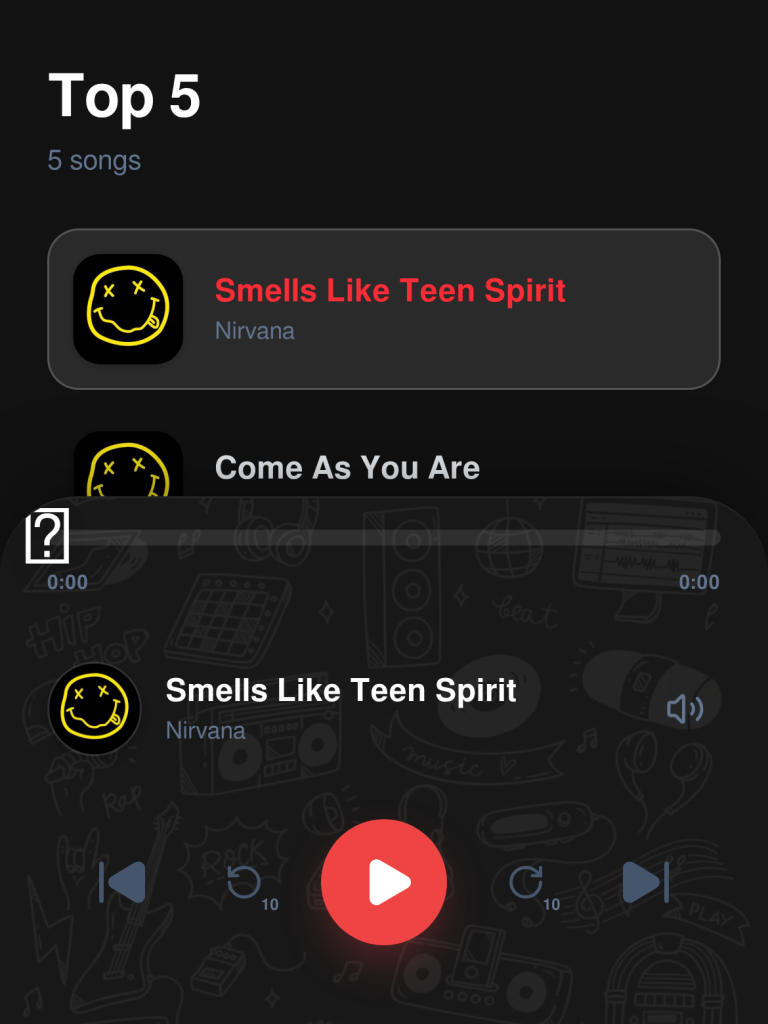Image resolution: width=768 pixels, height=1024 pixels.
Task: Skip forward 10 seconds in the song
Action: click(524, 881)
